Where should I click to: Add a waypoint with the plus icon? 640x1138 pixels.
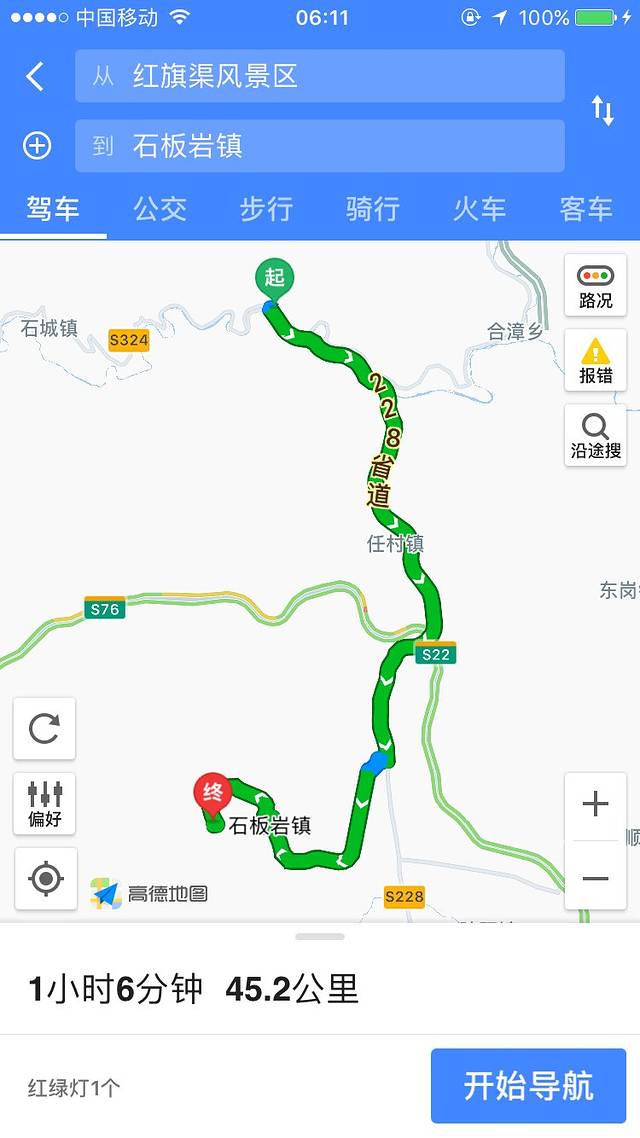[37, 146]
